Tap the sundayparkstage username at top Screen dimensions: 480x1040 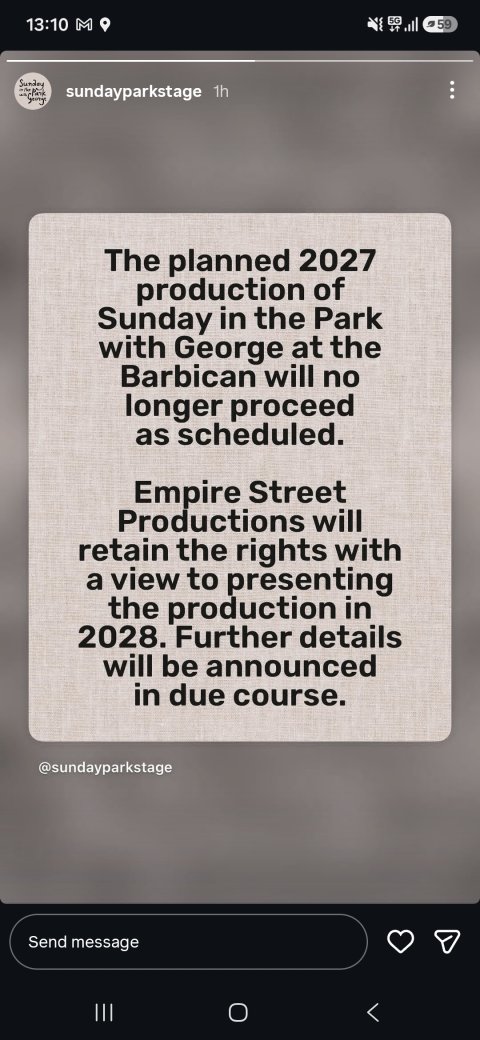(x=133, y=92)
